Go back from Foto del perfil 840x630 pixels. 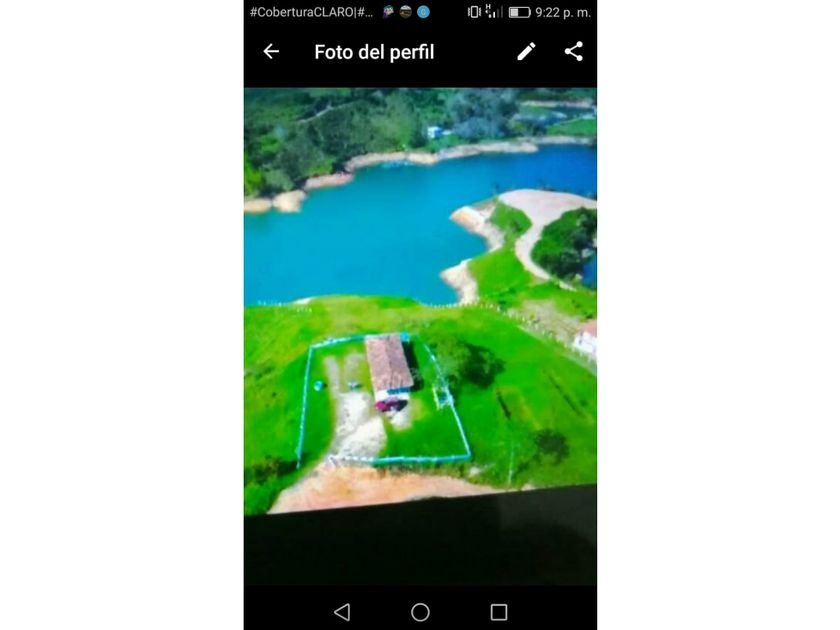coord(271,51)
